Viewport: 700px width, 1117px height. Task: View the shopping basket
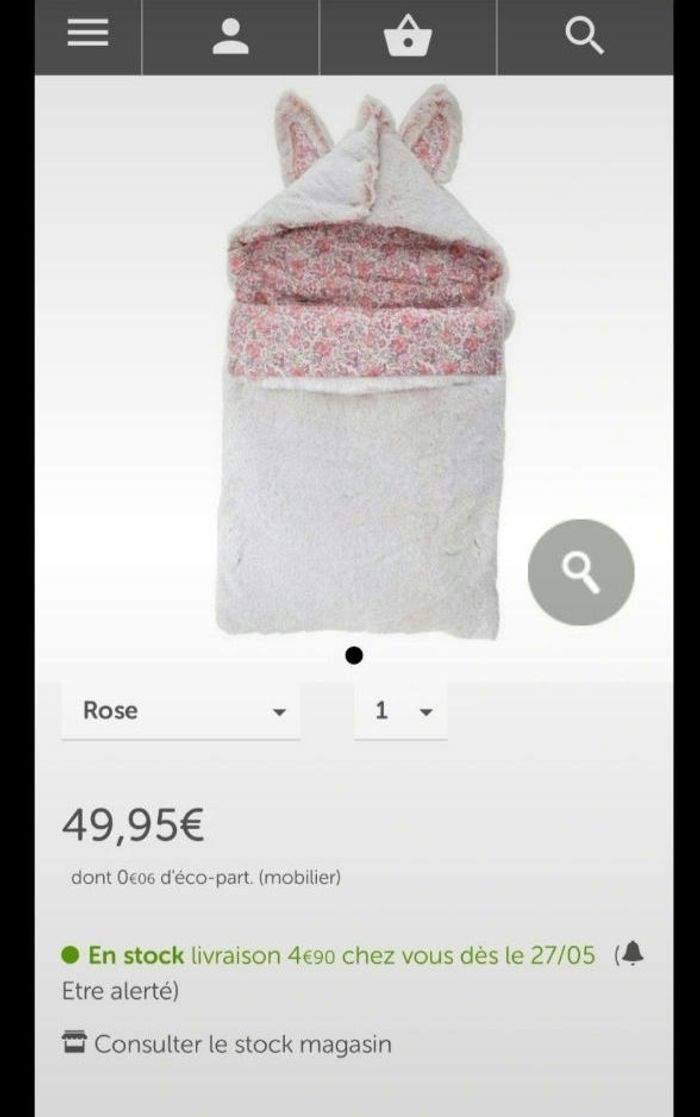pyautogui.click(x=408, y=37)
